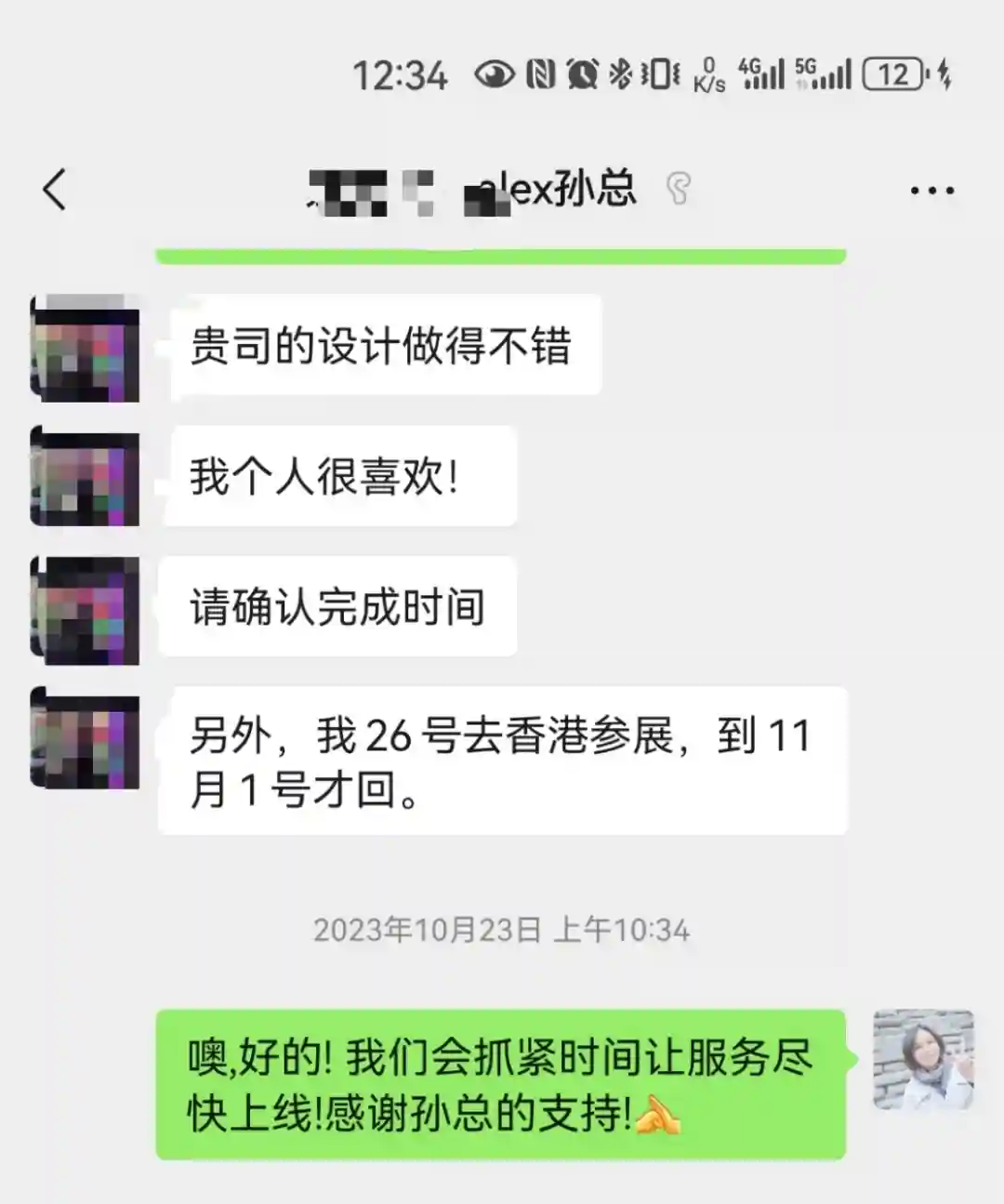This screenshot has height=1204, width=1004.
Task: Select the message 贵司的设计做得不错
Action: pos(384,345)
